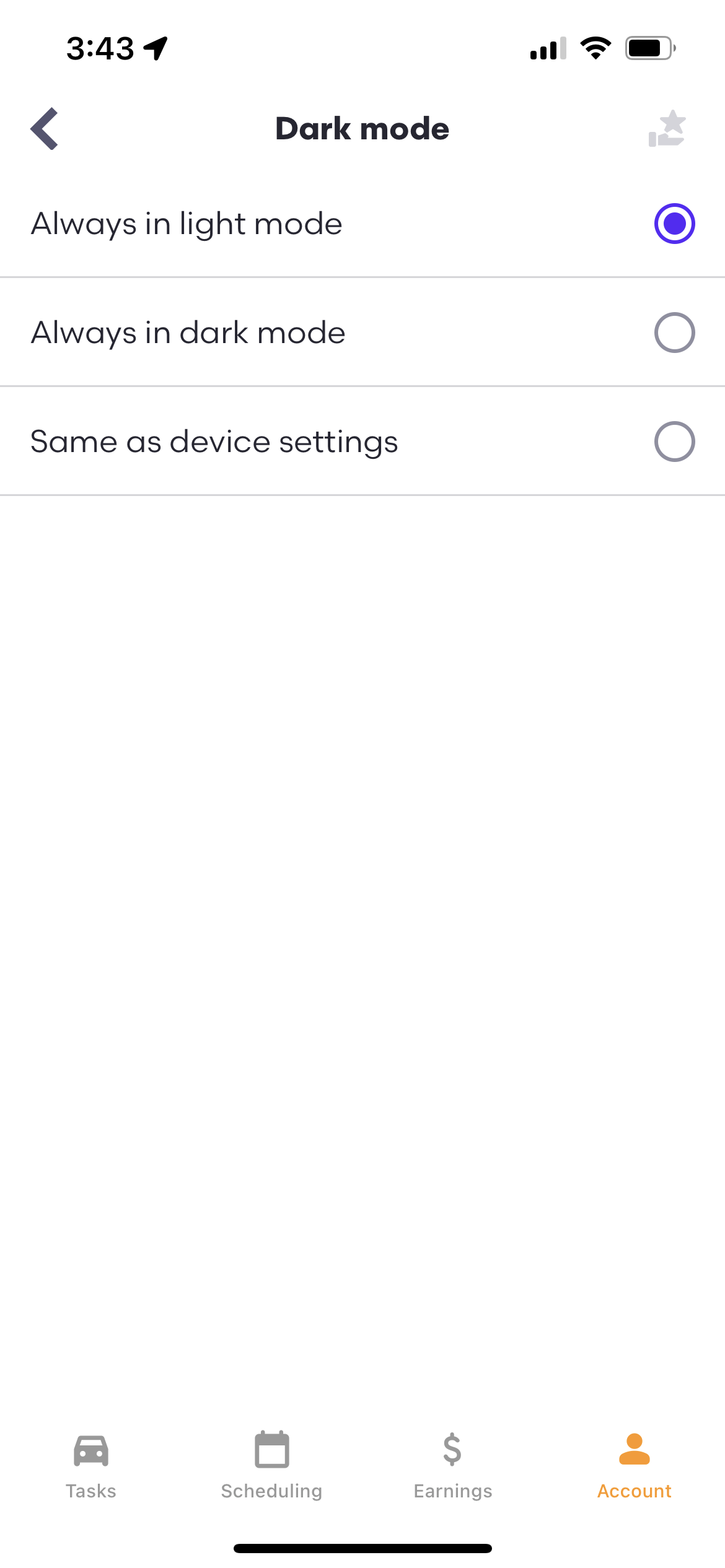The height and width of the screenshot is (1568, 725).
Task: Select Always in light mode
Action: coord(362,224)
